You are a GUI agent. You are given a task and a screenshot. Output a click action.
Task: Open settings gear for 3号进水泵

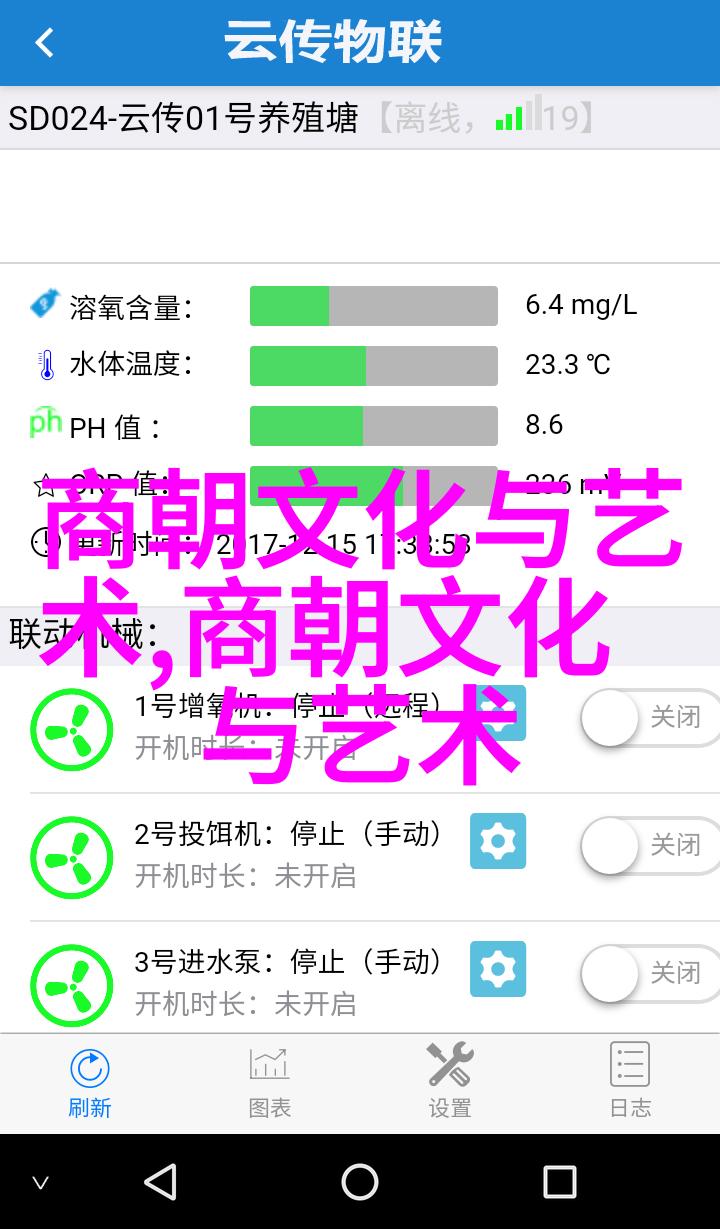tap(498, 968)
